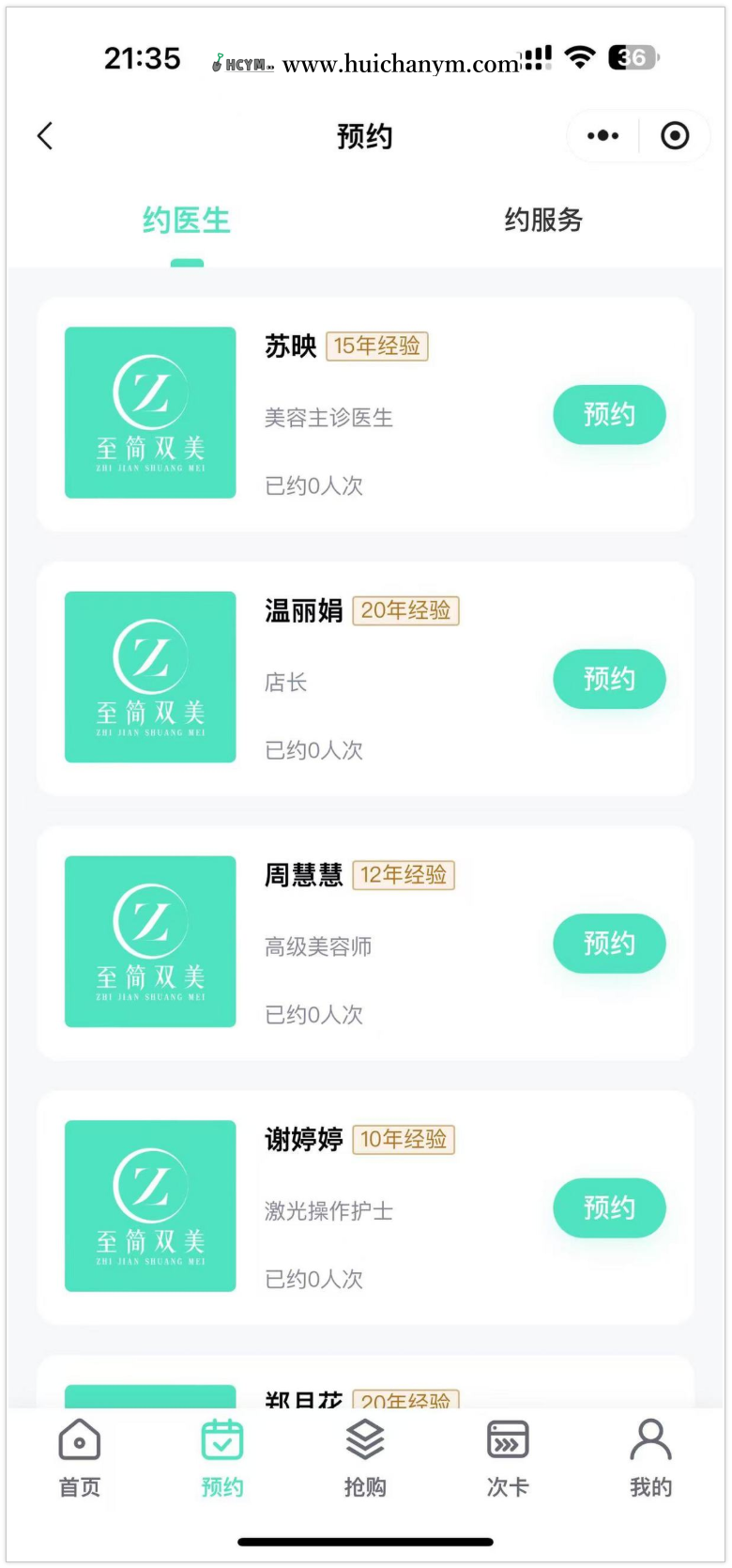
Task: Switch to the 约服务 tab
Action: [542, 220]
